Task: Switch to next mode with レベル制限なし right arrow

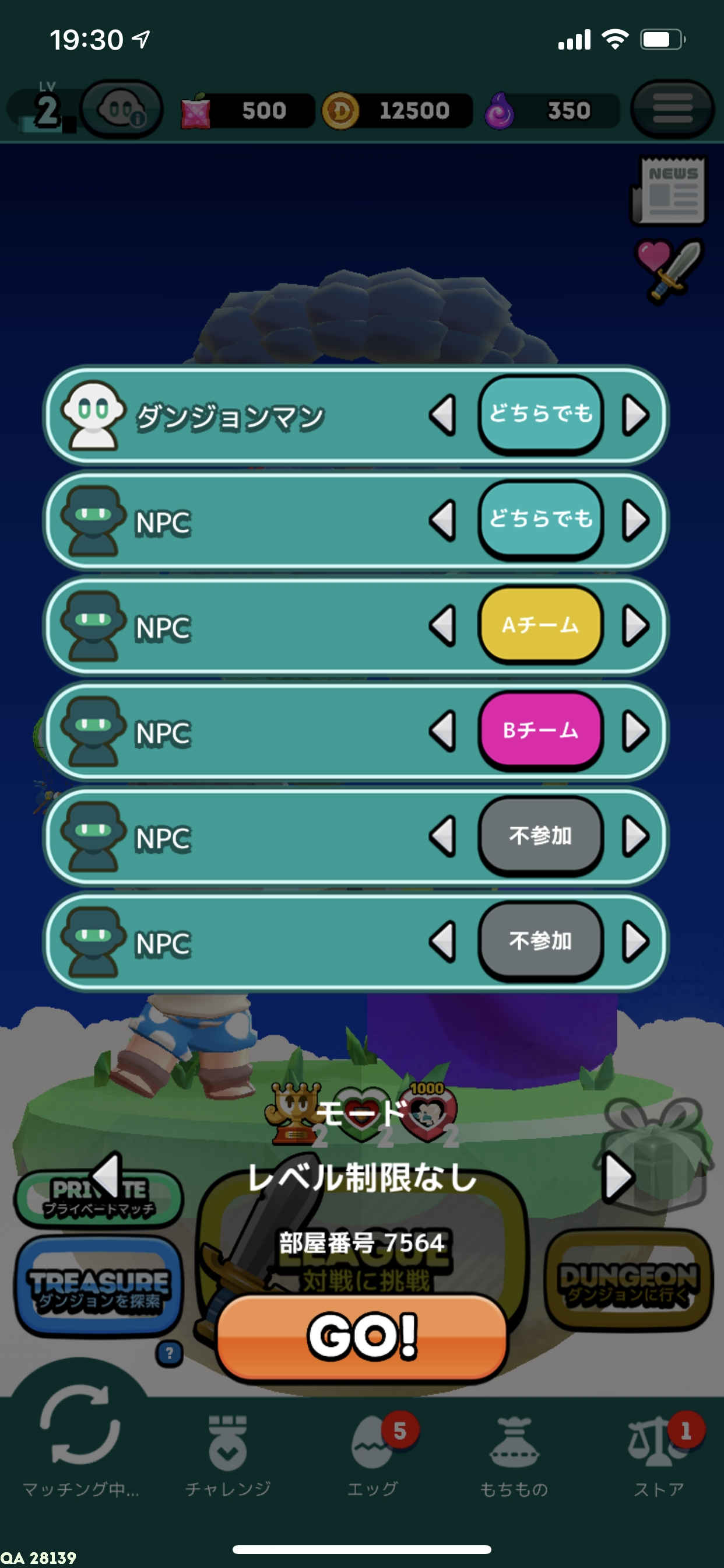Action: click(x=618, y=1177)
